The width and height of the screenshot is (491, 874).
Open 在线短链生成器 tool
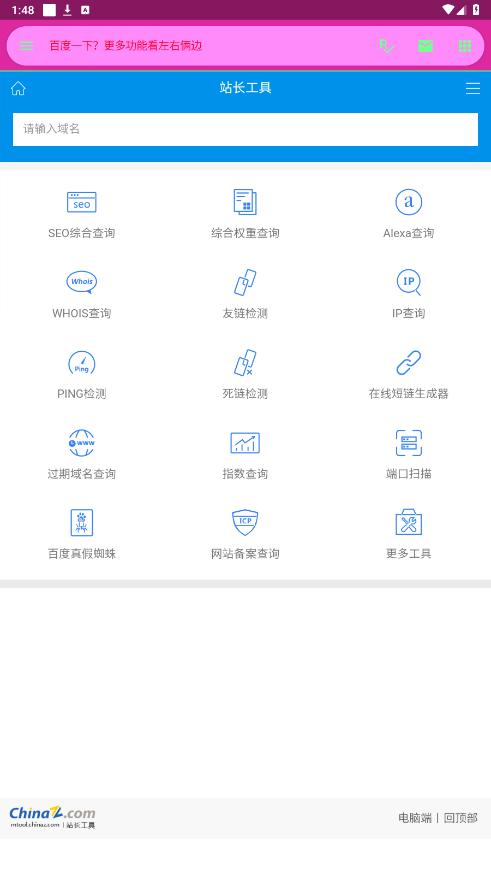click(409, 374)
